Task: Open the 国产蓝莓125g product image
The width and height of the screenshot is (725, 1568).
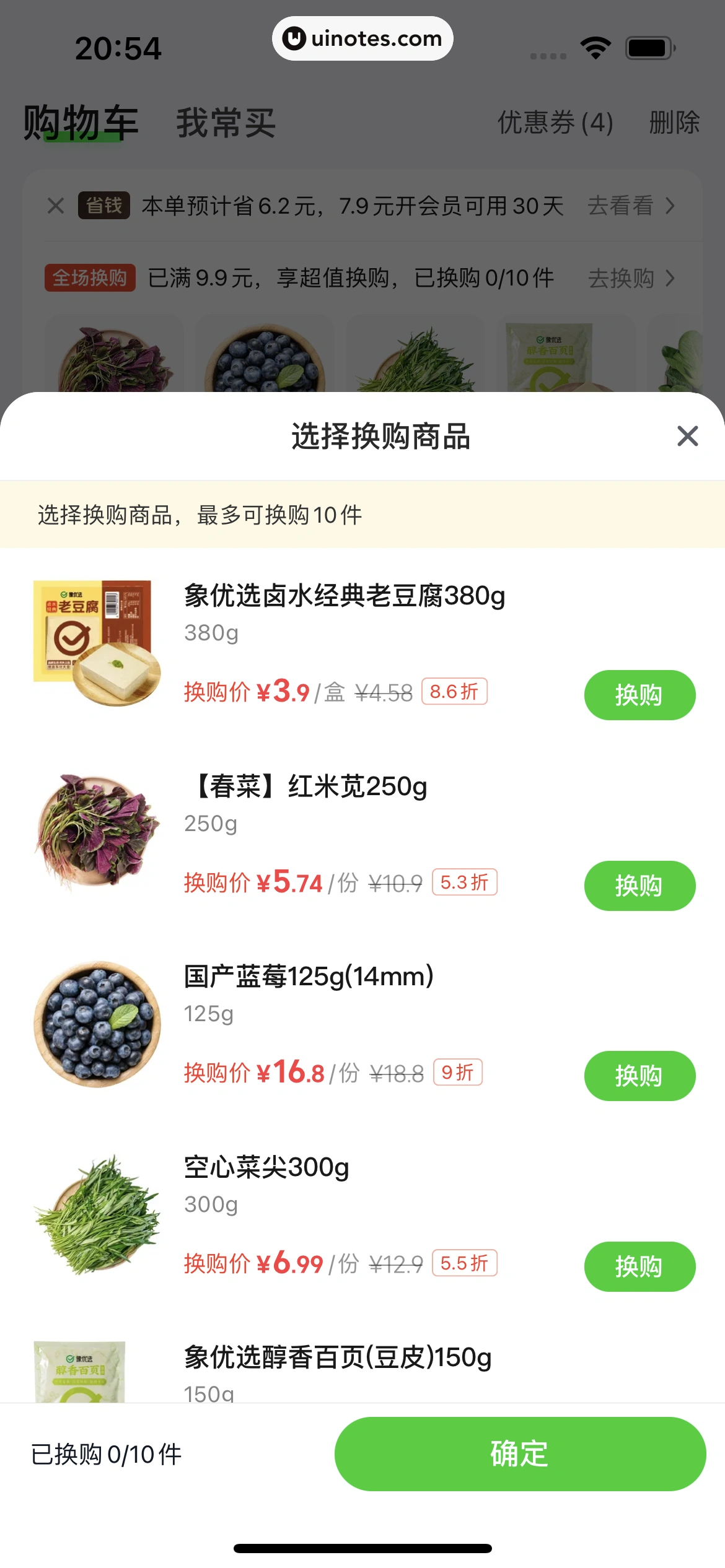Action: (x=97, y=1024)
